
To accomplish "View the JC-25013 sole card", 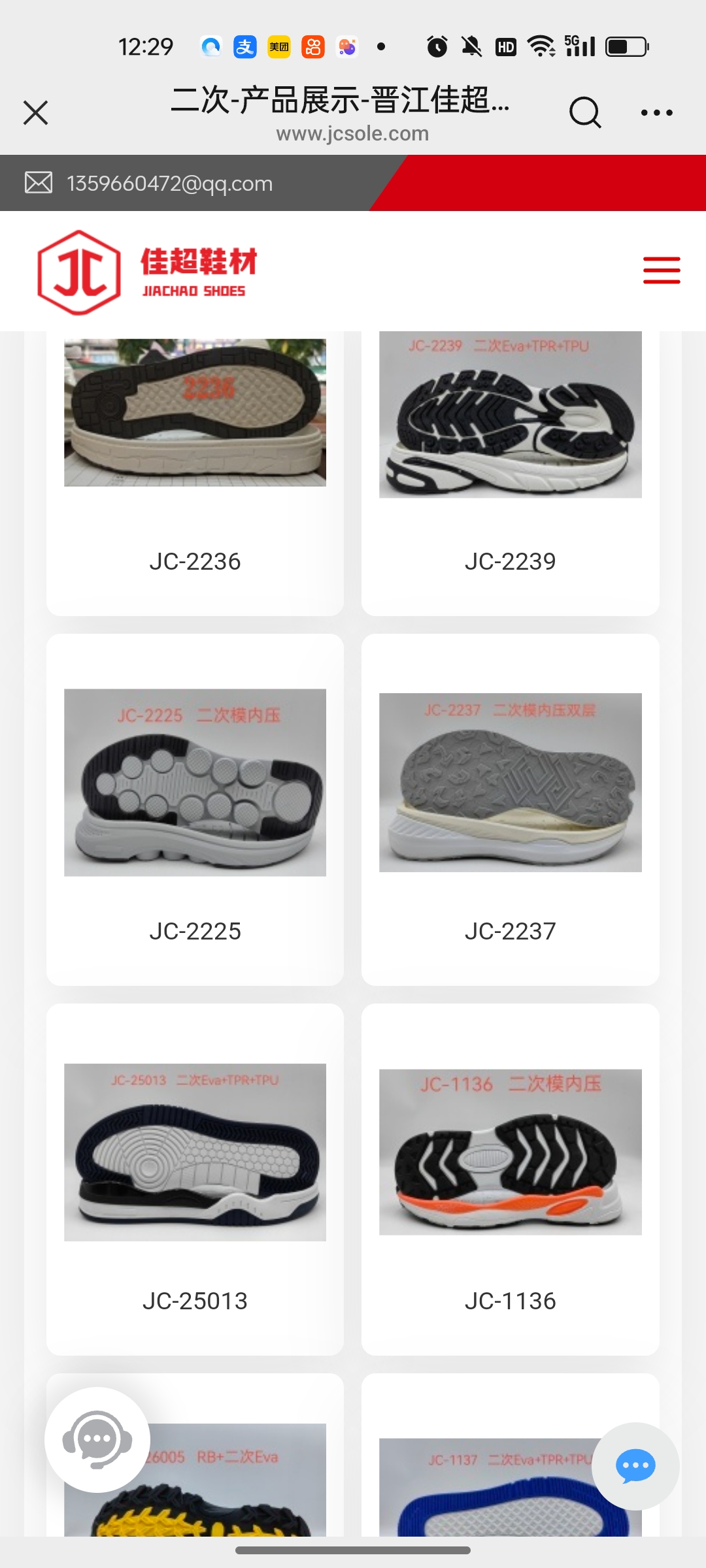I will coord(195,1179).
